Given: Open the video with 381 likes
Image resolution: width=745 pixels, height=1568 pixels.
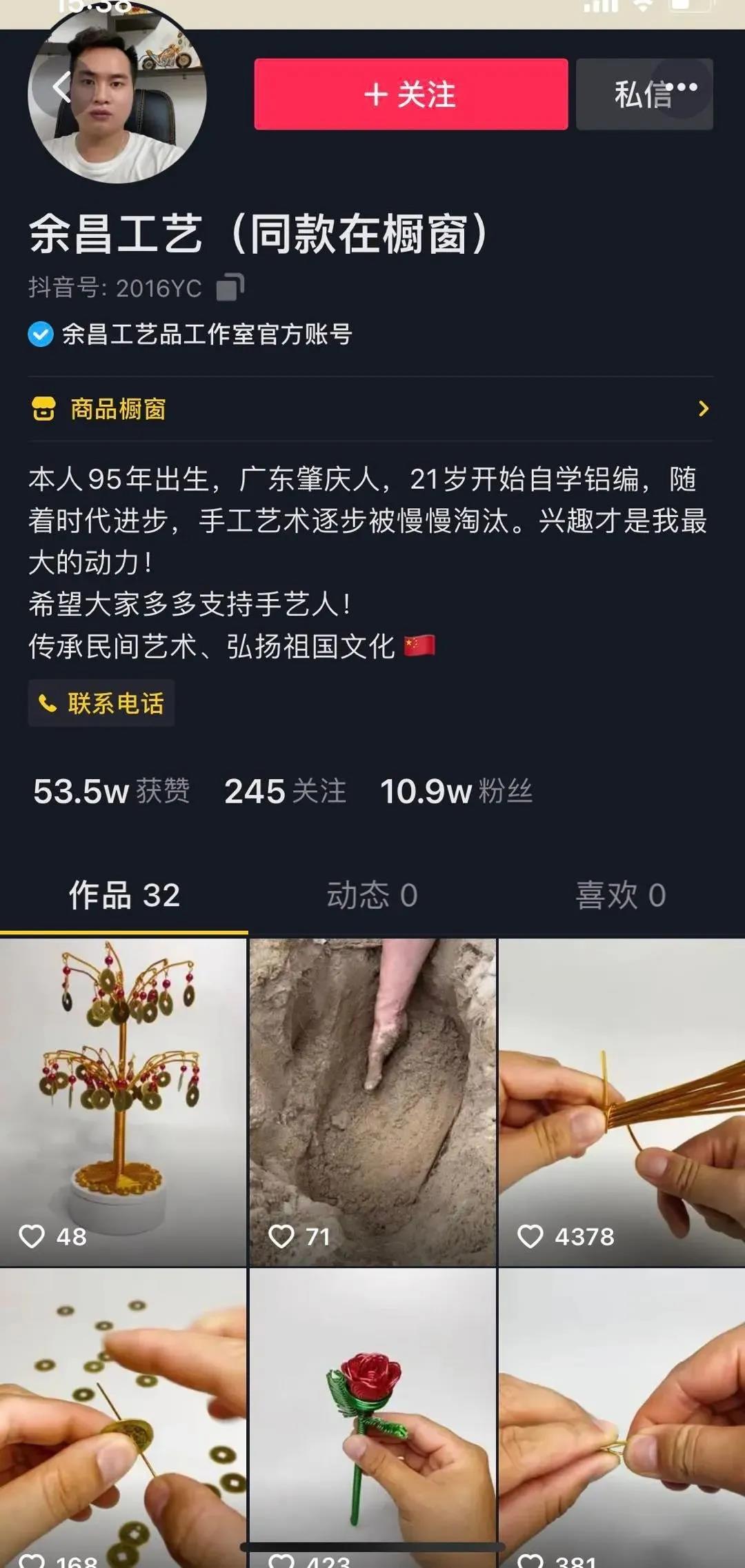Looking at the screenshot, I should coord(622,1414).
